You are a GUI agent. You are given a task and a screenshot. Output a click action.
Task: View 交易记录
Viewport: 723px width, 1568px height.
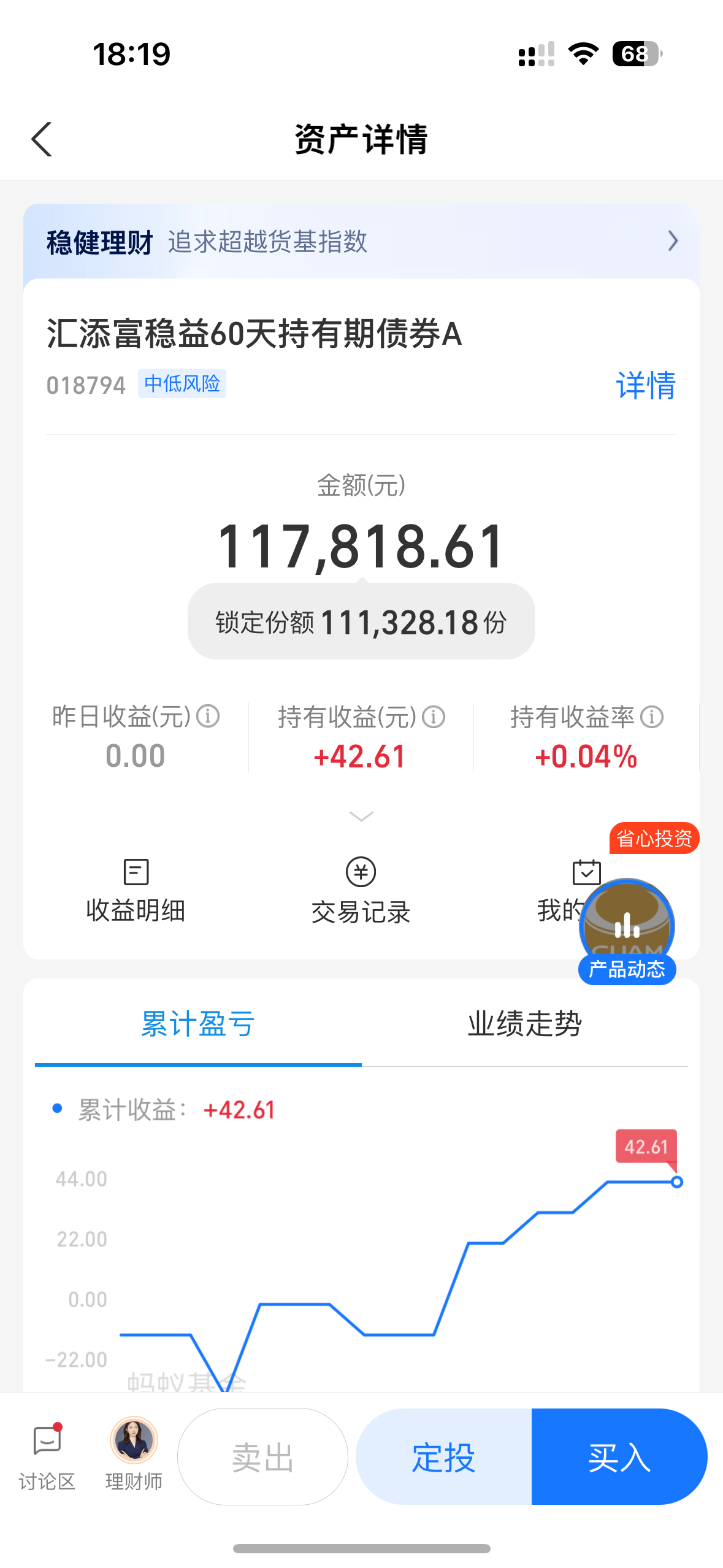tap(361, 891)
